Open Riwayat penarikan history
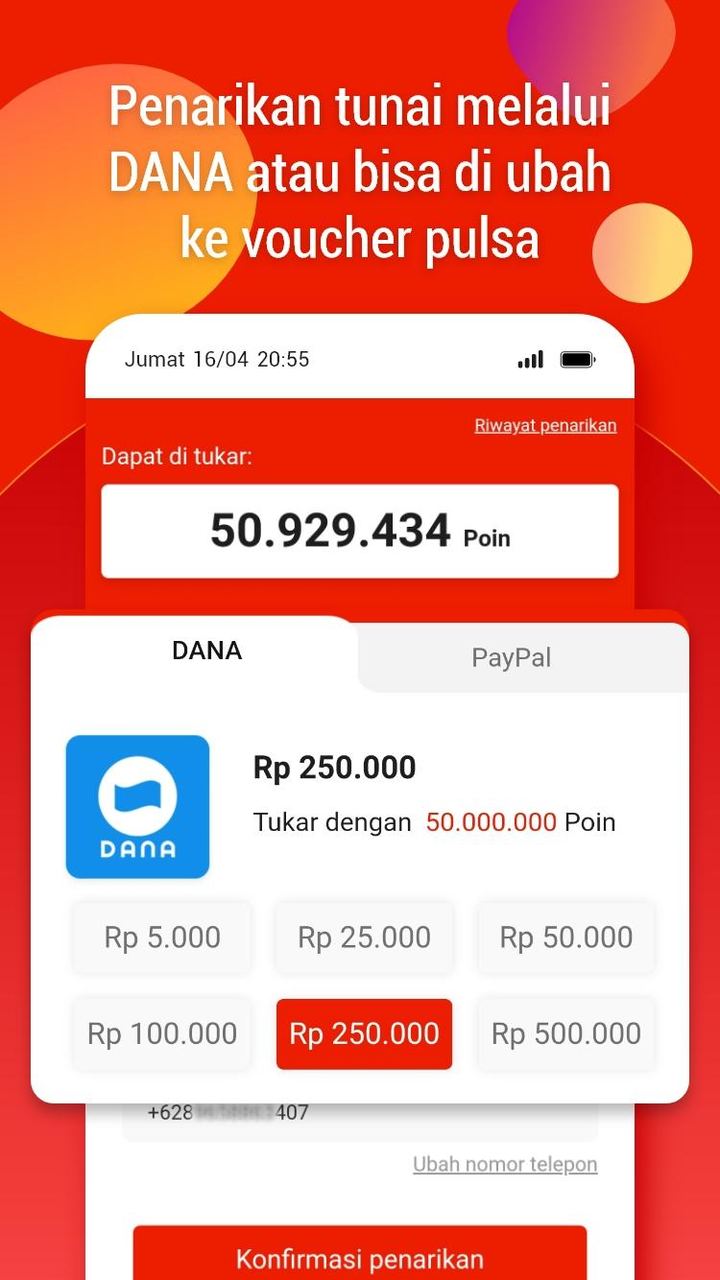720x1280 pixels. [545, 424]
